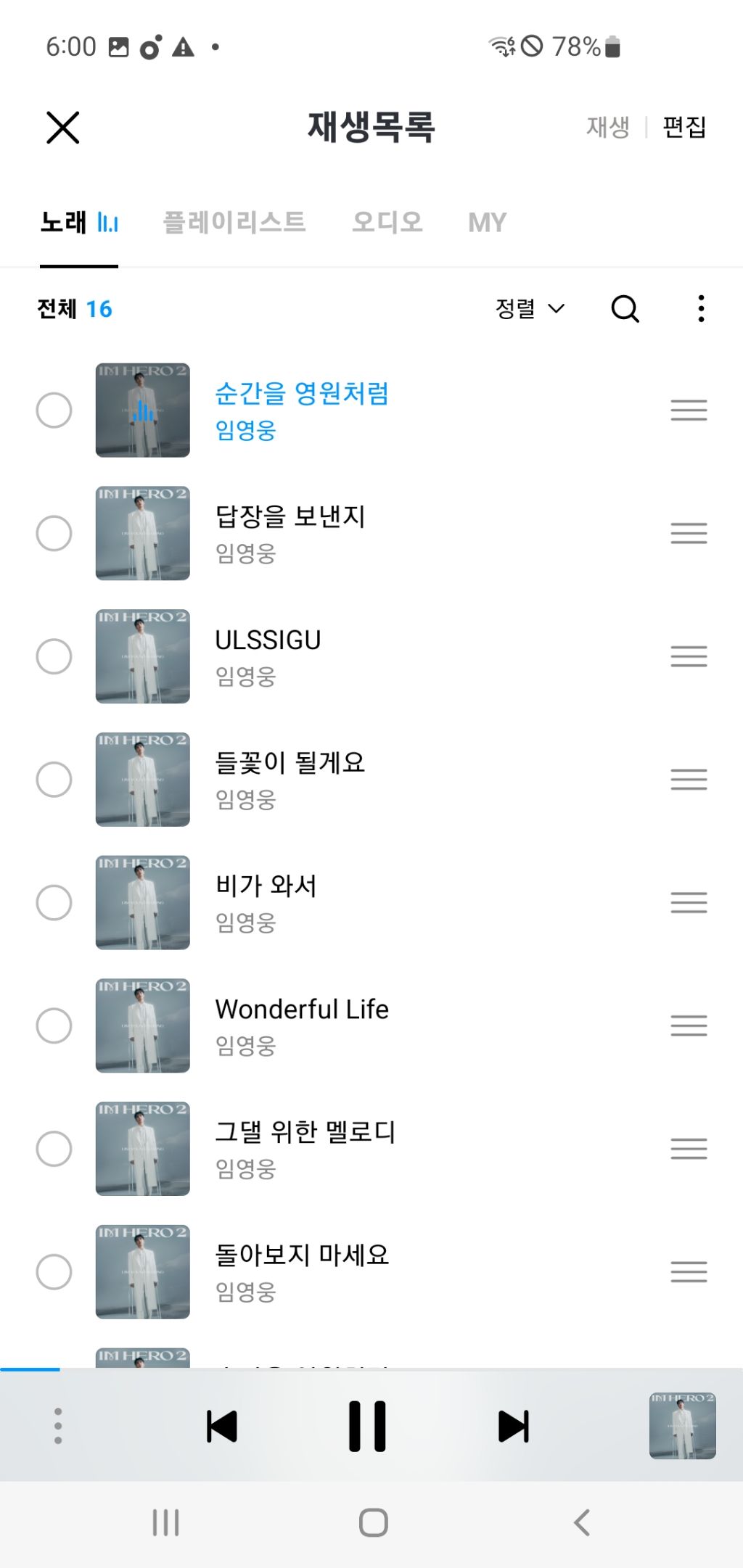The image size is (743, 1568).
Task: Search within the playlist
Action: click(x=625, y=308)
